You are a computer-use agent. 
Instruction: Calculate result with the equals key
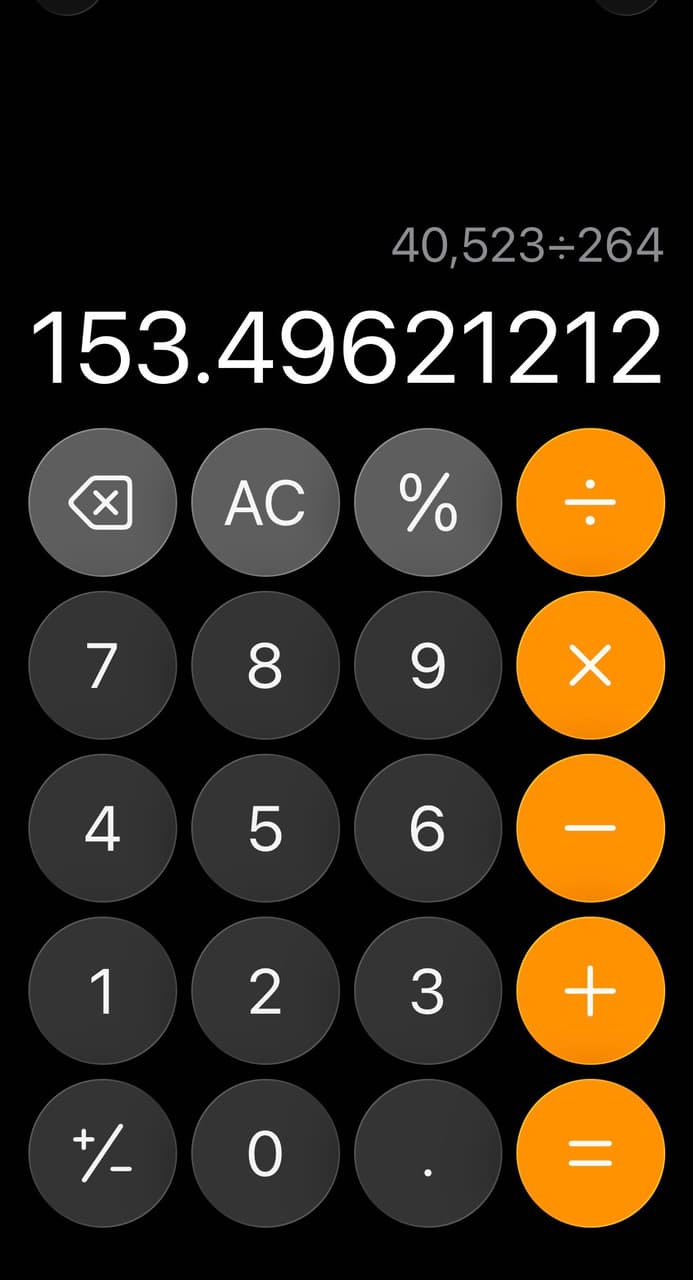[x=590, y=1154]
